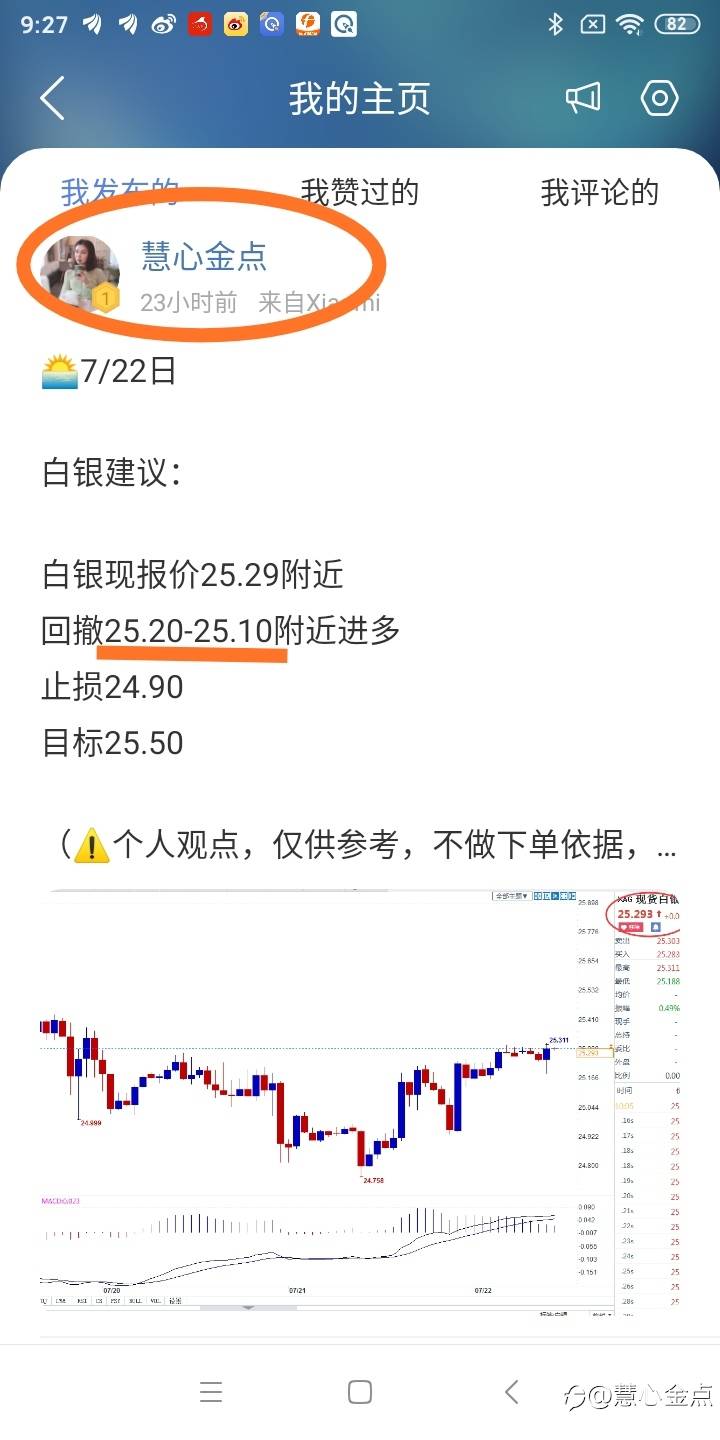Open the megaphone announcements icon
720x1440 pixels.
[583, 98]
